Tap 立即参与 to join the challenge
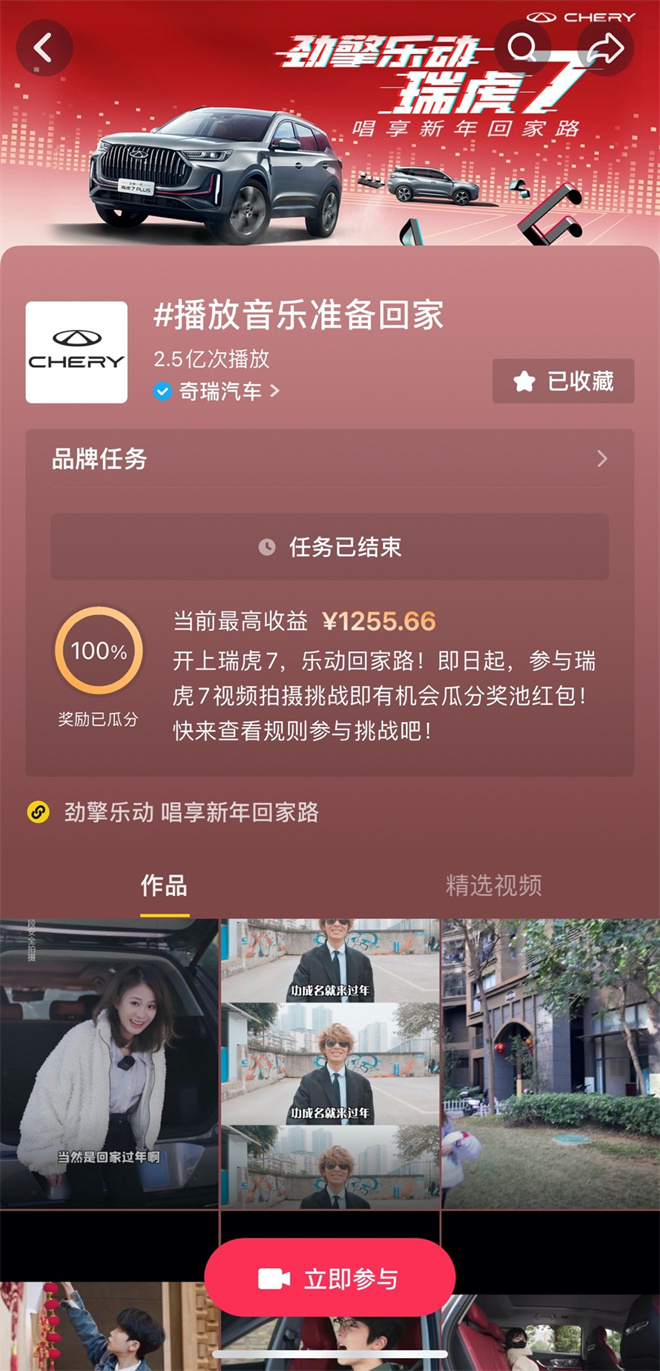Image resolution: width=660 pixels, height=1371 pixels. point(330,1278)
